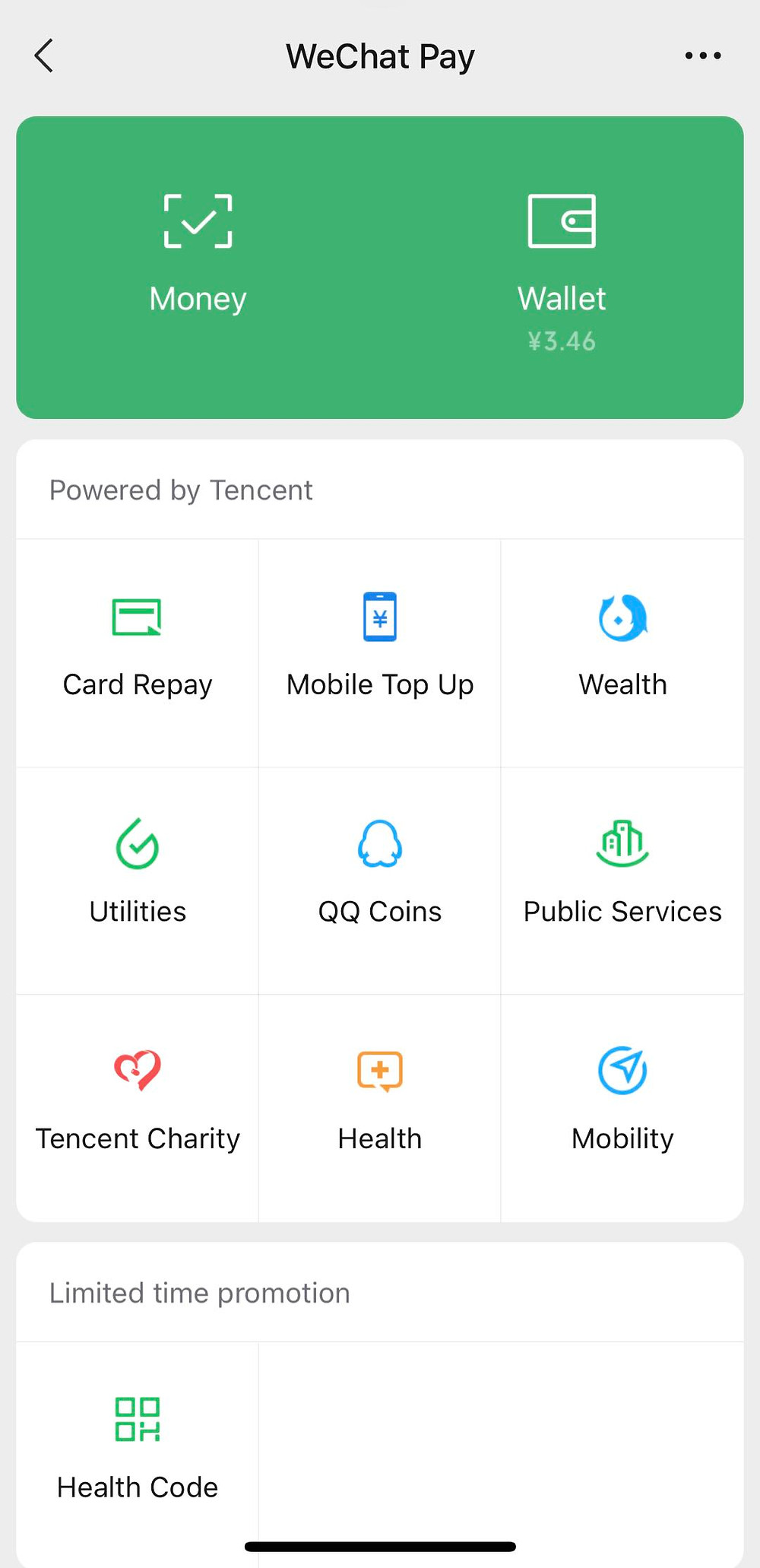Open Public Services
Screen dimensions: 760x1568
click(622, 881)
